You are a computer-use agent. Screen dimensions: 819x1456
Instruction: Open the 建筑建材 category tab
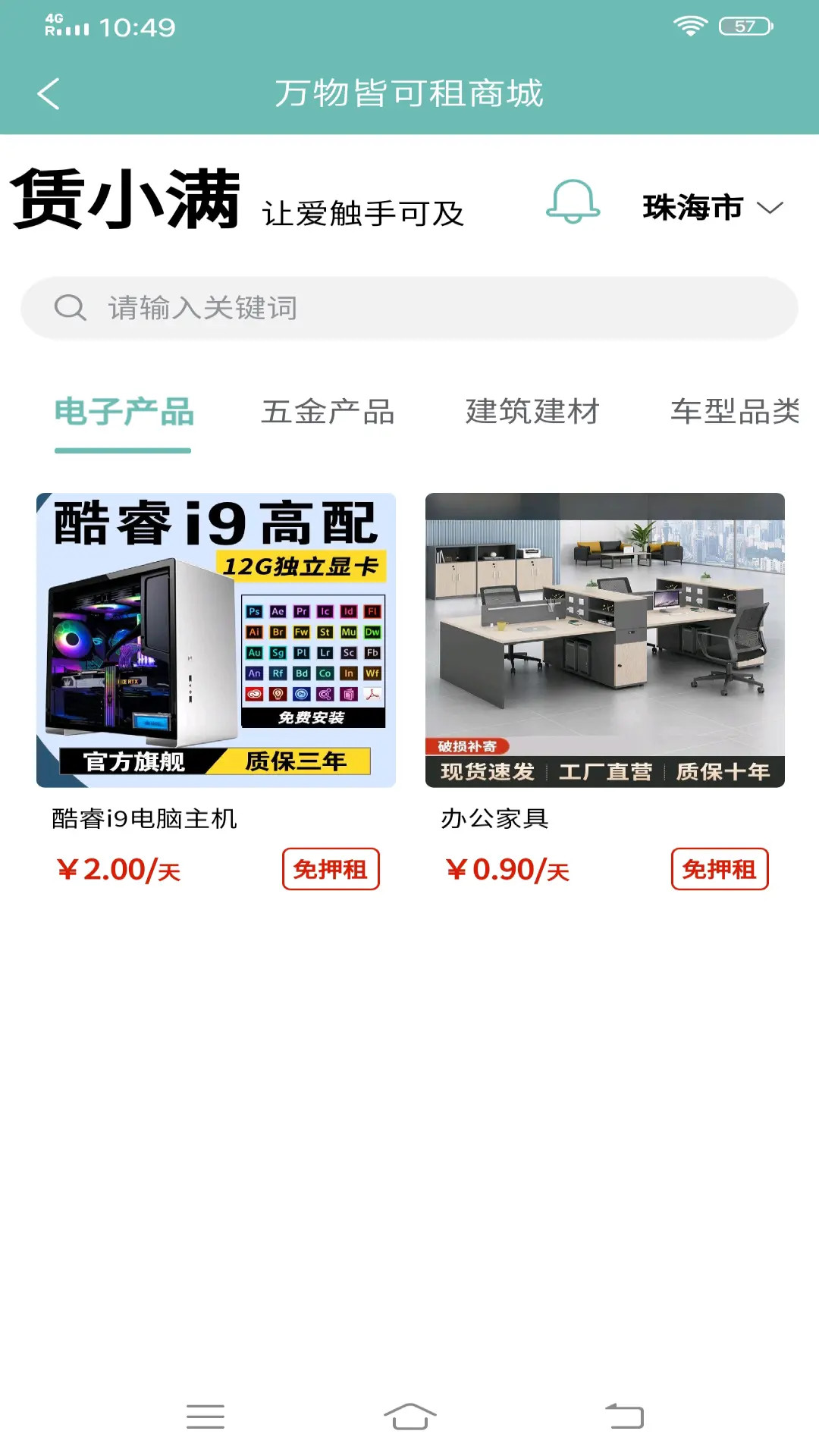[532, 412]
